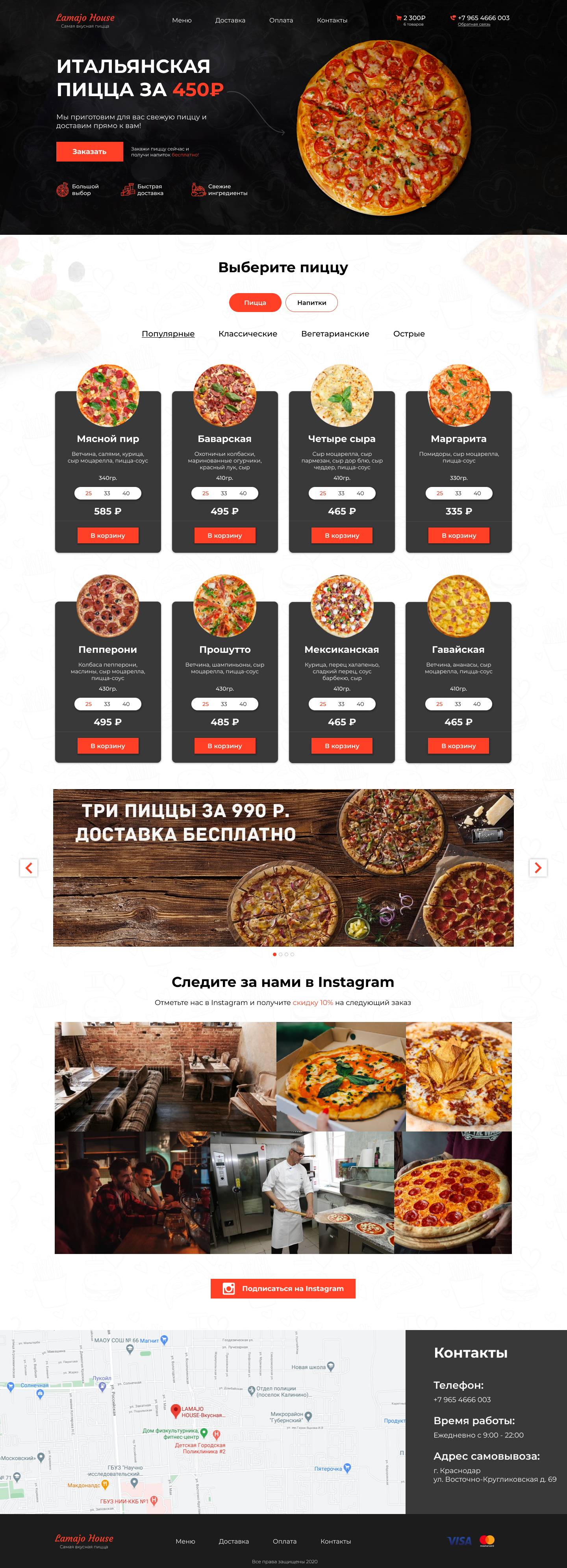The width and height of the screenshot is (567, 1568).
Task: Add Маргарита to the cart
Action: pyautogui.click(x=459, y=536)
